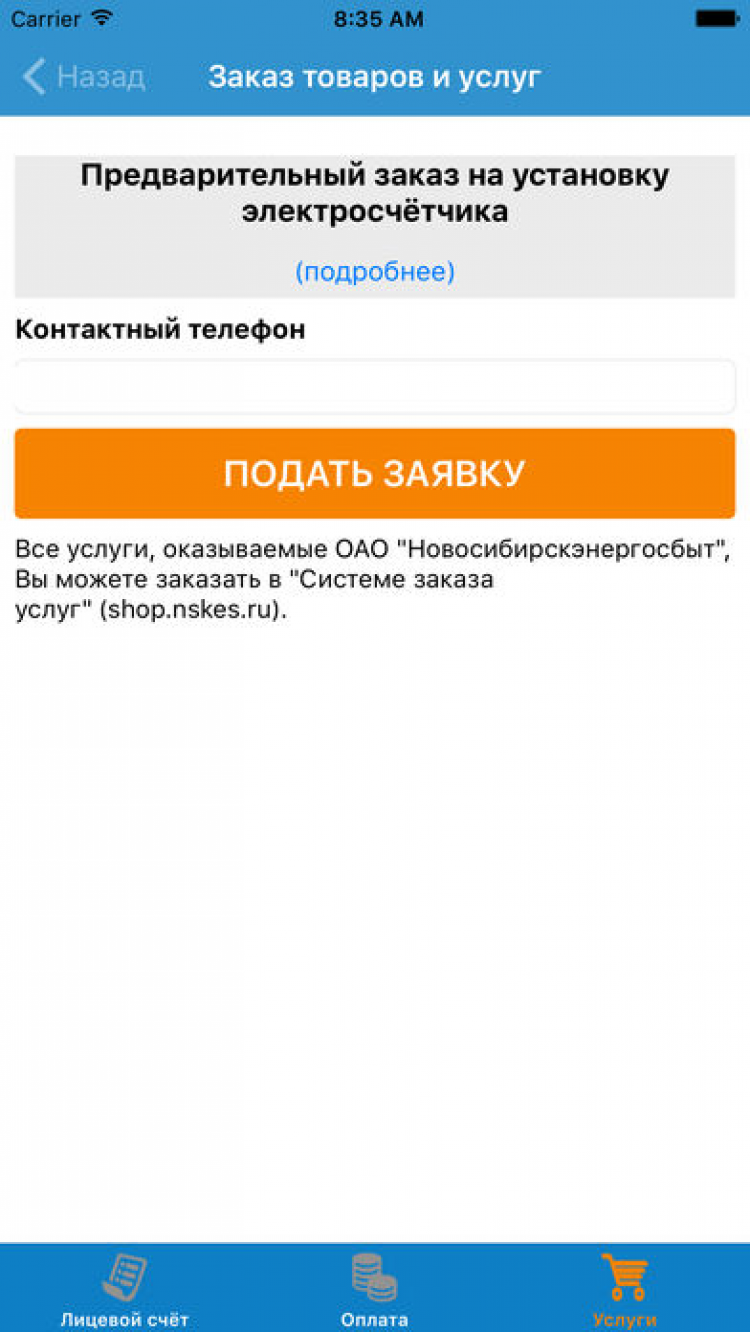Open the (подробнее) details link

point(375,271)
